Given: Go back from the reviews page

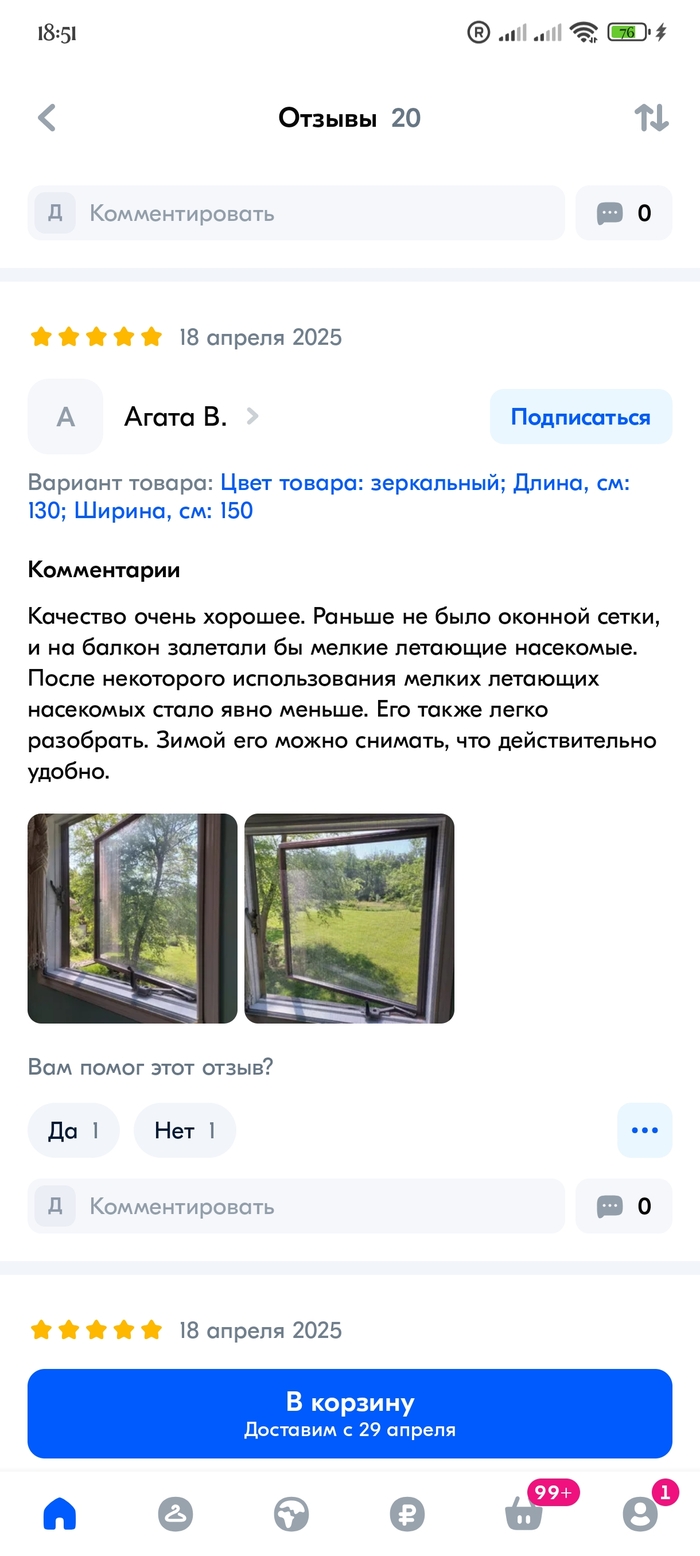Looking at the screenshot, I should 47,118.
